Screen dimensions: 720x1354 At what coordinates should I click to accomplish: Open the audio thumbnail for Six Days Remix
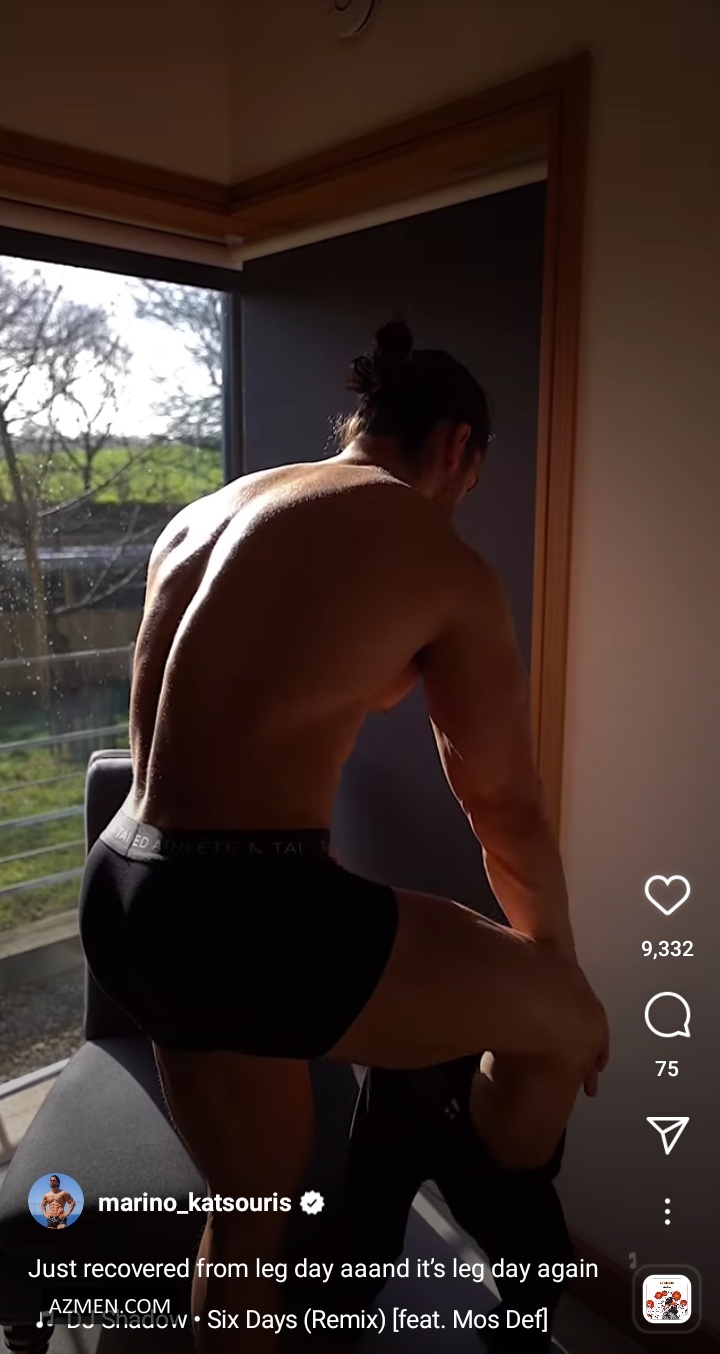point(667,1299)
